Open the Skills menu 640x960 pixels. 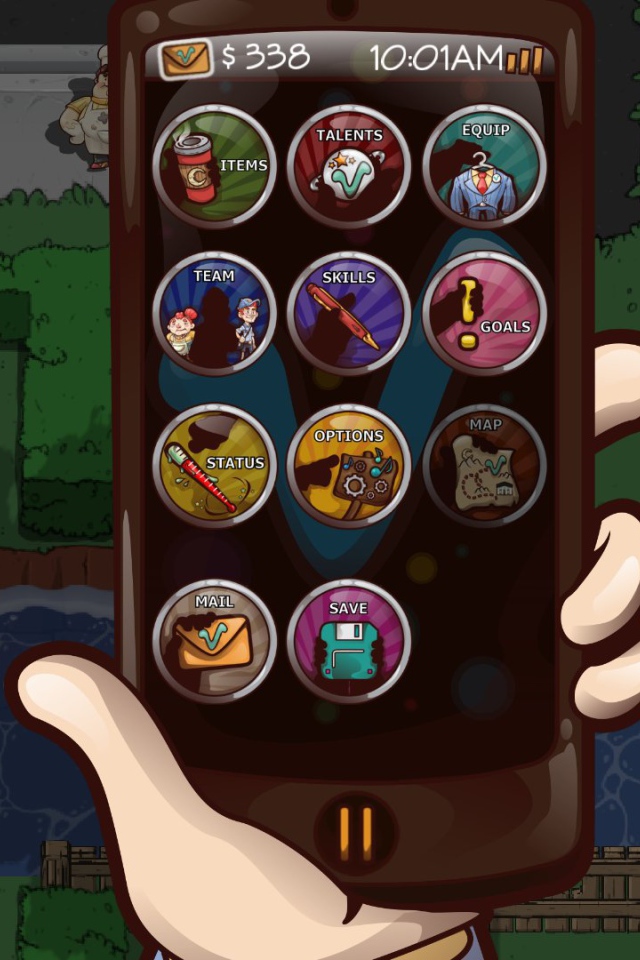(349, 313)
